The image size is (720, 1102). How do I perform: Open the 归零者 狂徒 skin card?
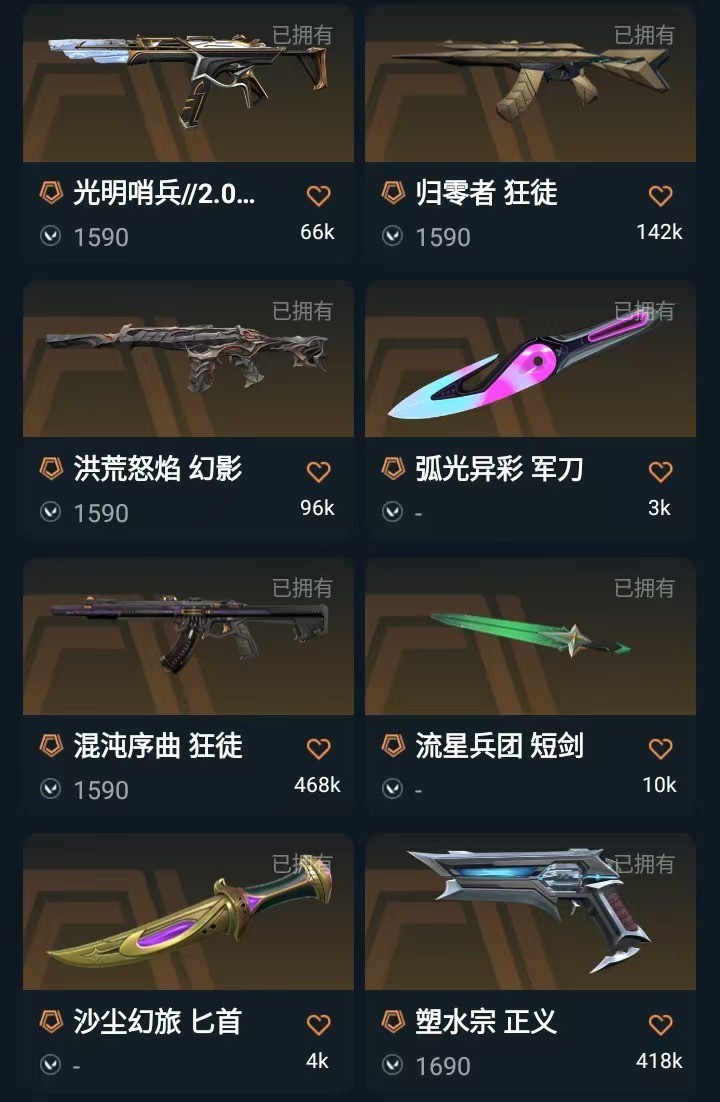tap(530, 88)
